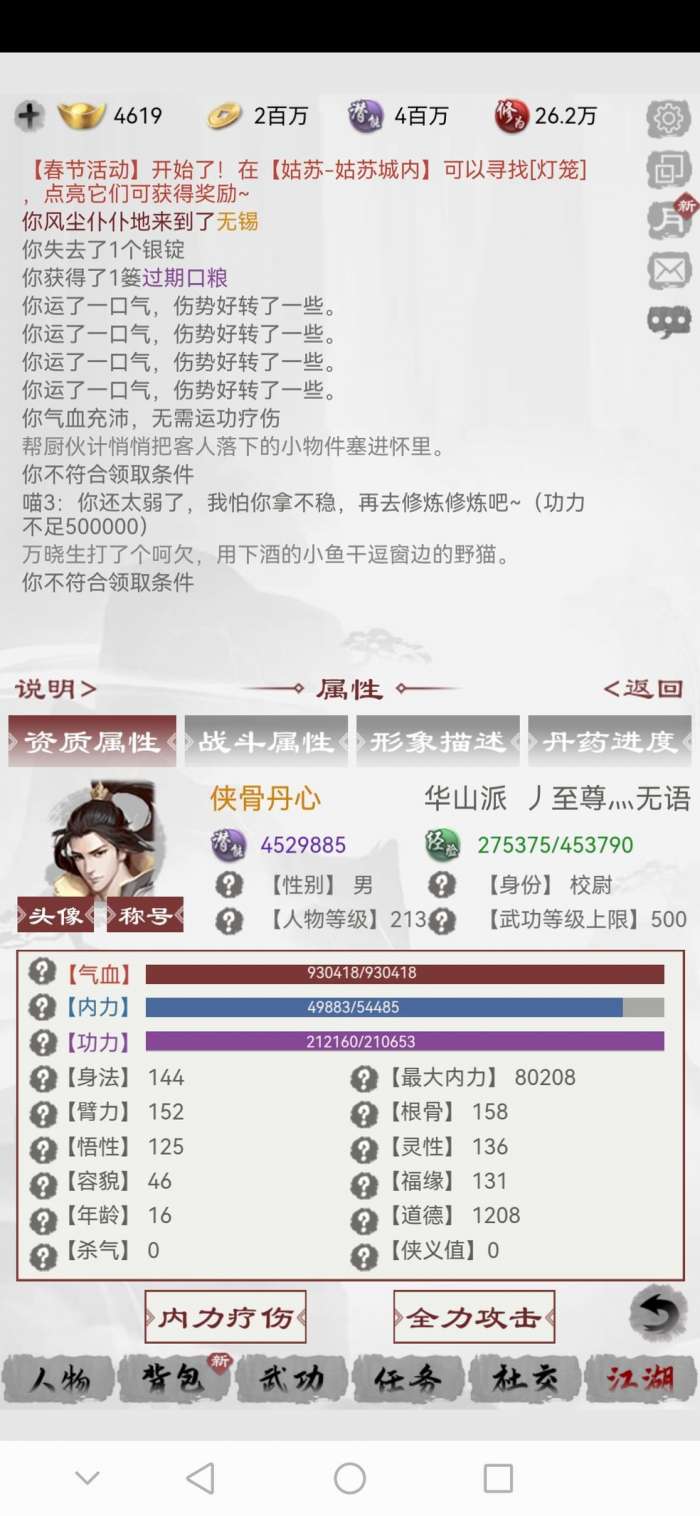Tap the round back arrow icon
Viewport: 700px width, 1516px height.
[x=658, y=1314]
